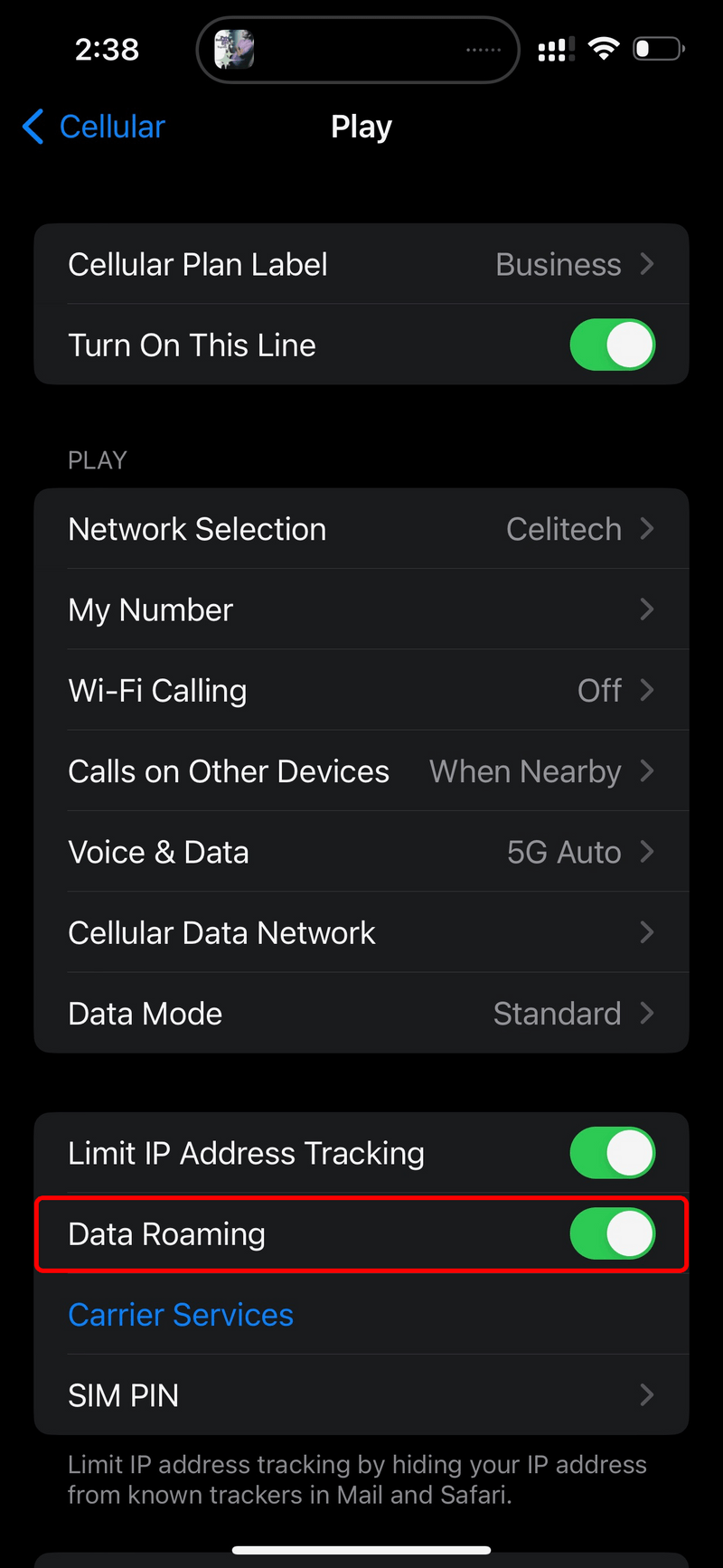Image resolution: width=723 pixels, height=1568 pixels.
Task: Expand Calls on Other Devices settings
Action: [x=361, y=770]
